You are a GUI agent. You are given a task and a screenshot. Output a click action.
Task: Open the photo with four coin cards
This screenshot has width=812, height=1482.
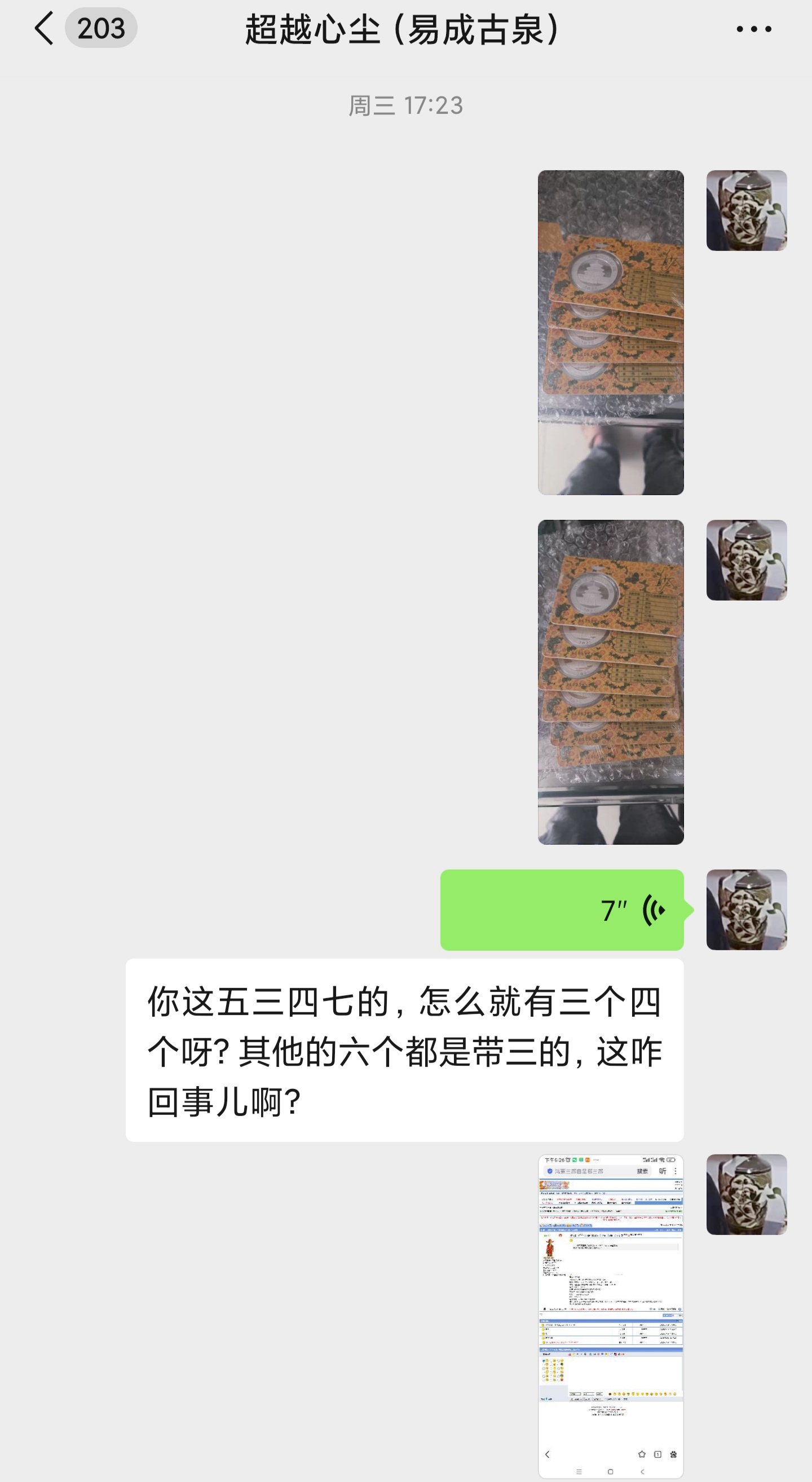[610, 333]
